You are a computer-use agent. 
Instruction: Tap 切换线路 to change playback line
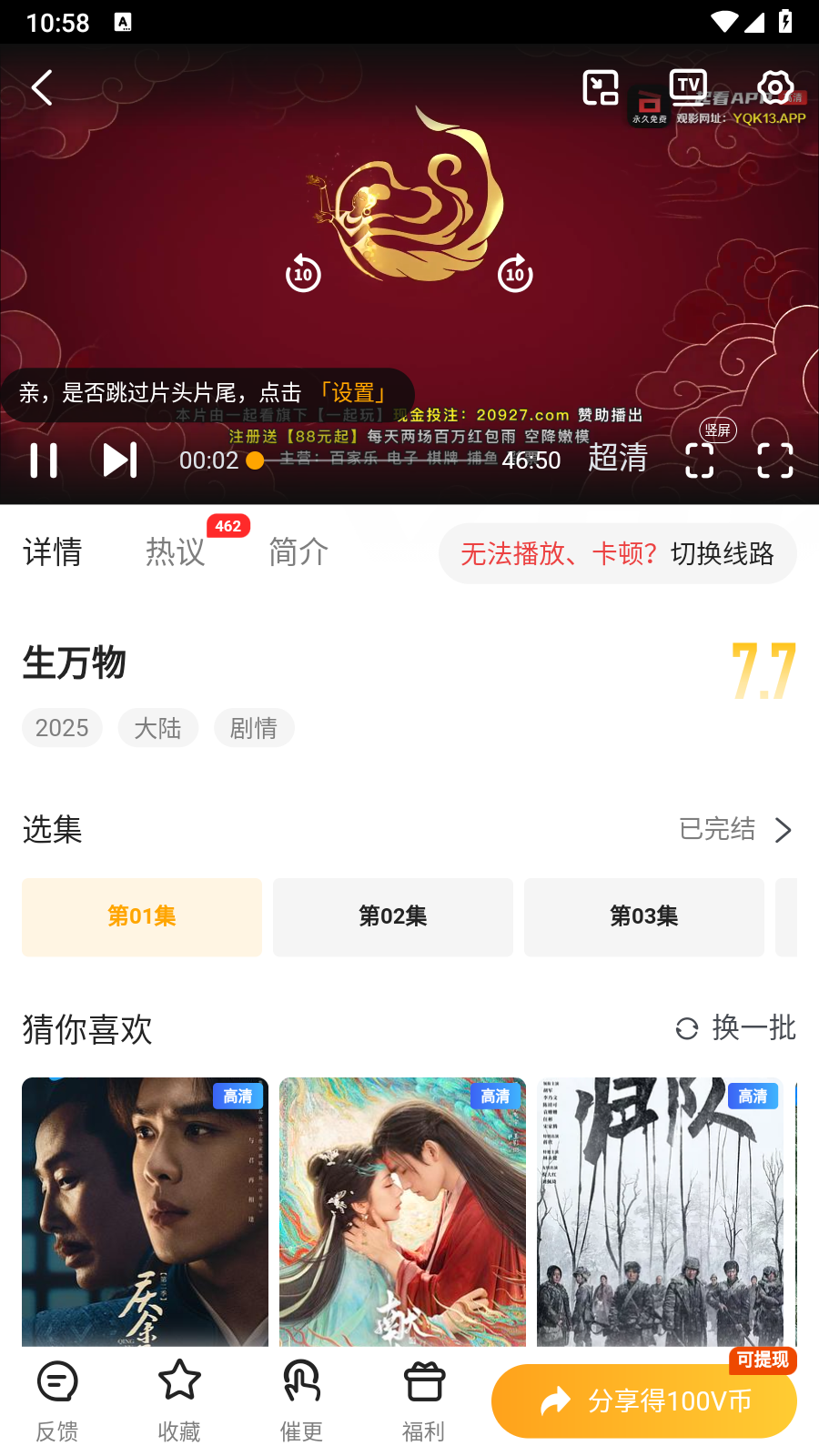click(x=722, y=553)
